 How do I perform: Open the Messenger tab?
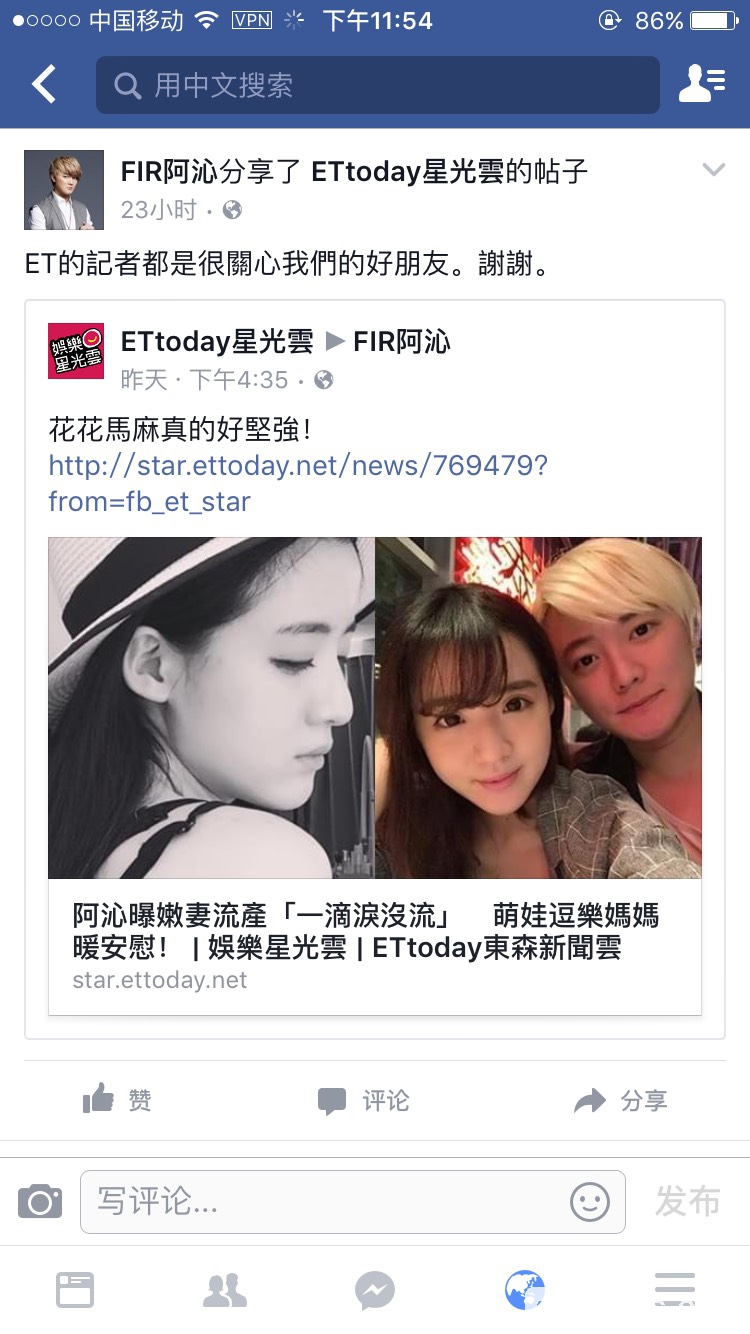pyautogui.click(x=375, y=1290)
